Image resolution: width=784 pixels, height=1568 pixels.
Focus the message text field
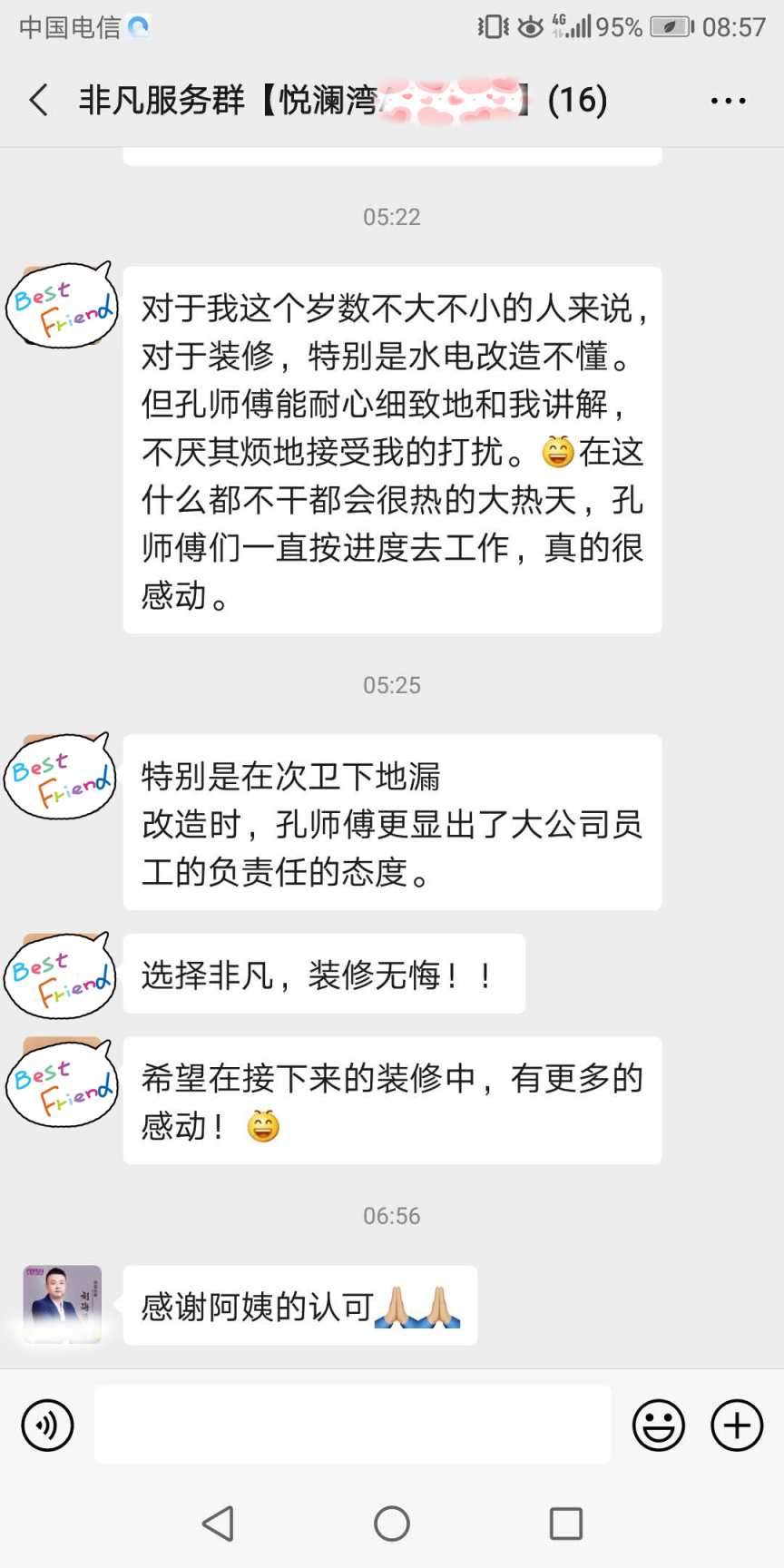[352, 1424]
